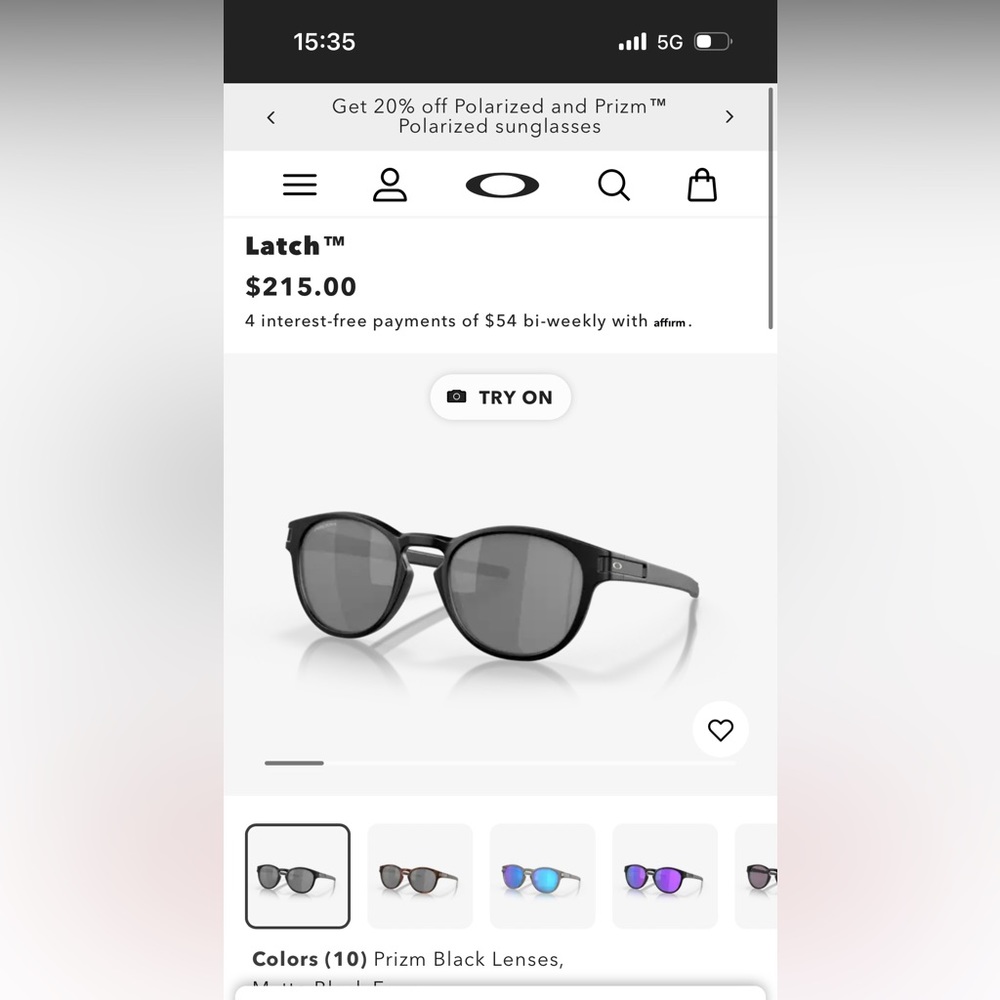This screenshot has height=1000, width=1000.
Task: View the shopping bag
Action: click(702, 185)
